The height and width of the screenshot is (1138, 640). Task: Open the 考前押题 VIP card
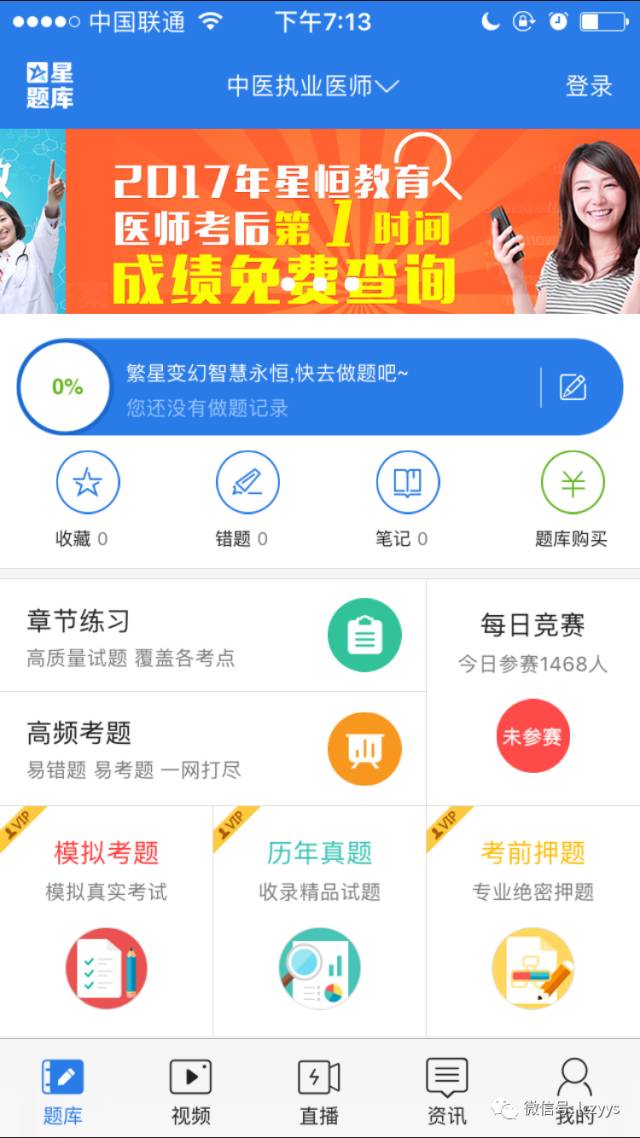(533, 920)
